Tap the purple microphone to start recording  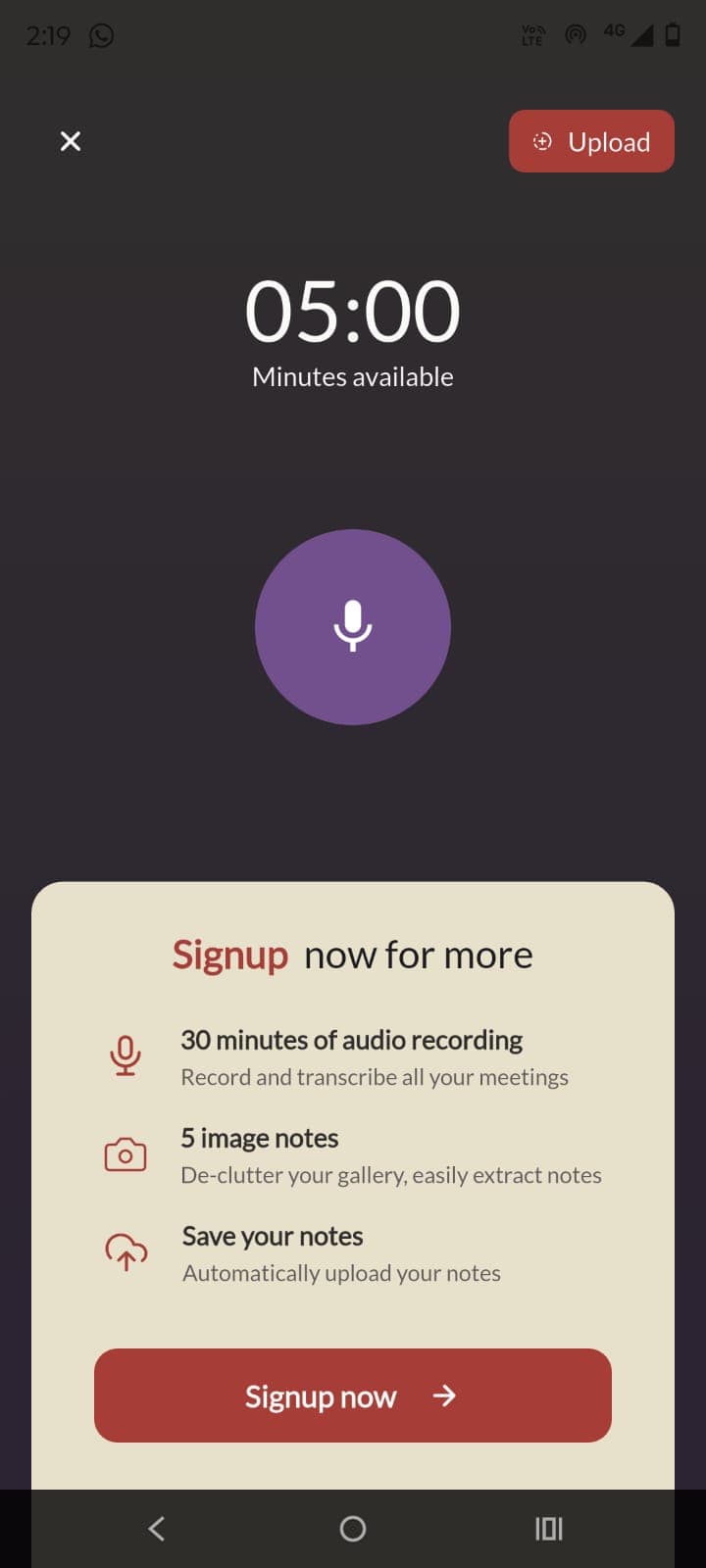click(x=353, y=627)
